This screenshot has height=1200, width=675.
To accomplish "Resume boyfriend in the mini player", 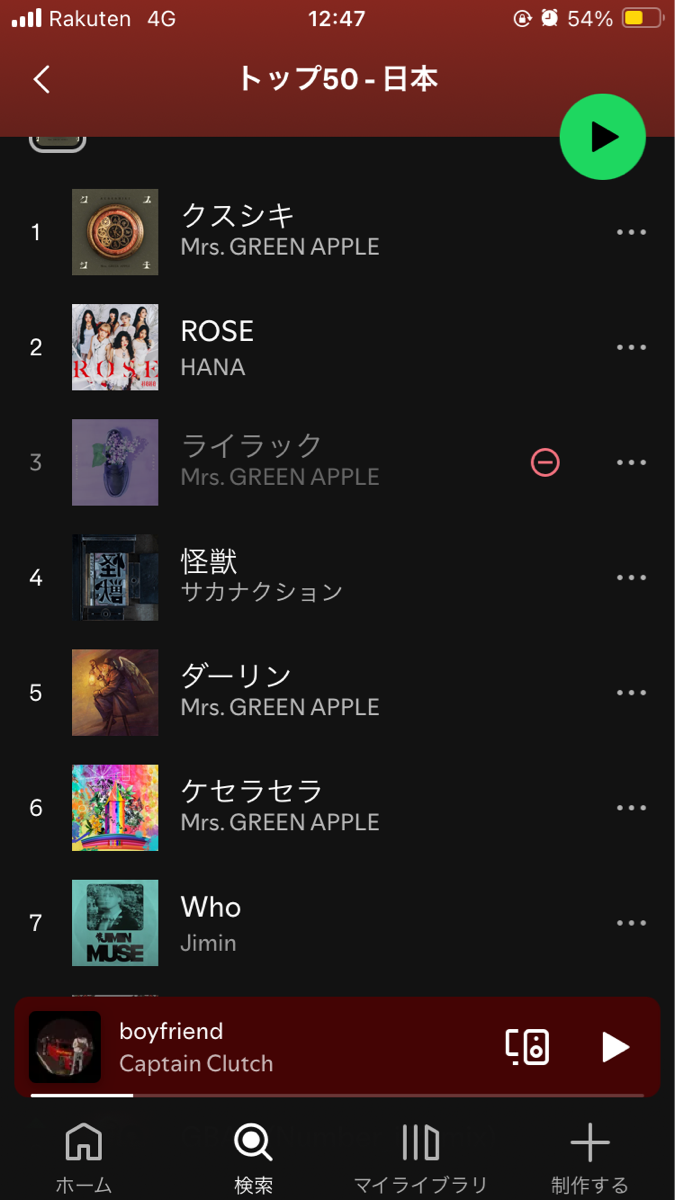I will 615,1047.
